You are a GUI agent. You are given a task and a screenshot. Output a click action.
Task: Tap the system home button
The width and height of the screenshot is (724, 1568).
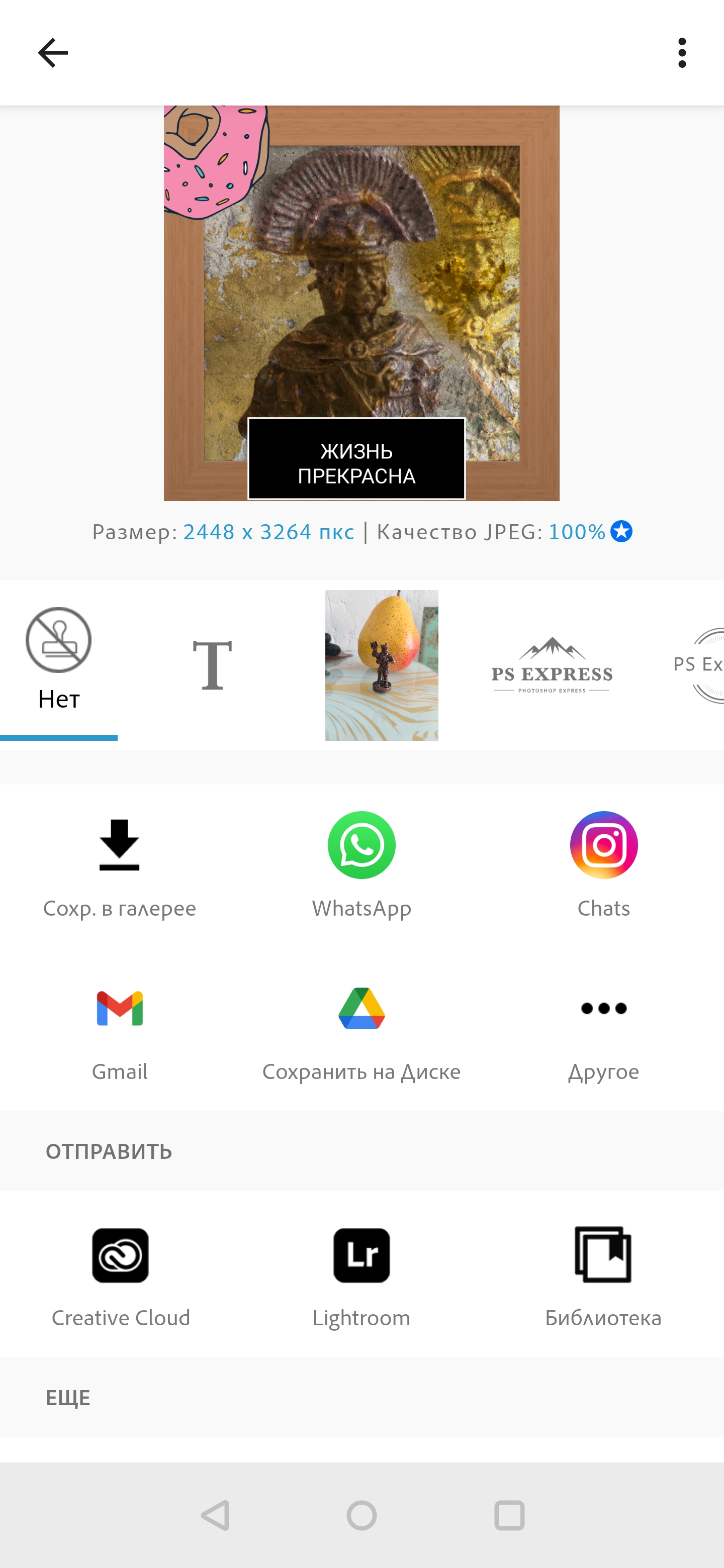(361, 1515)
